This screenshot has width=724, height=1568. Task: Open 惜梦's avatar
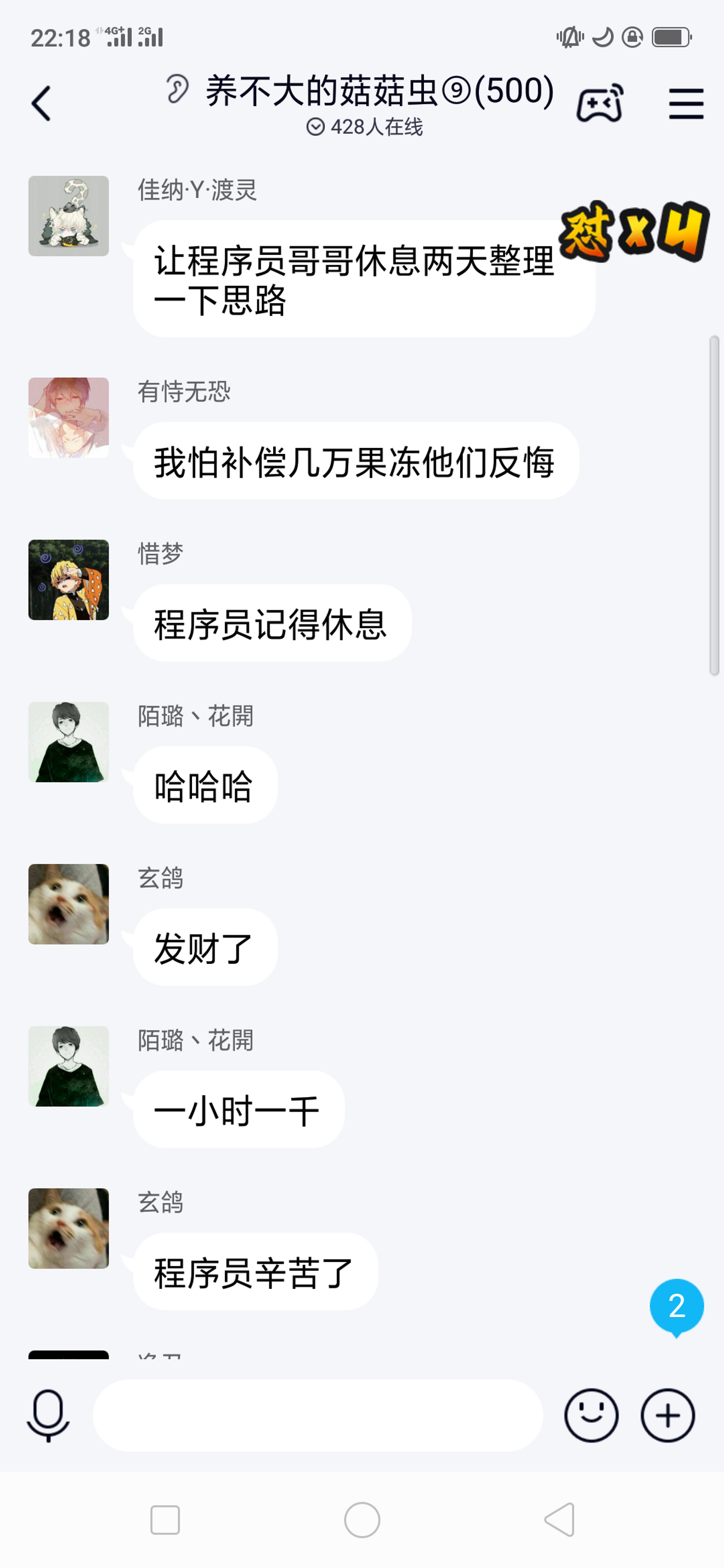[x=69, y=580]
